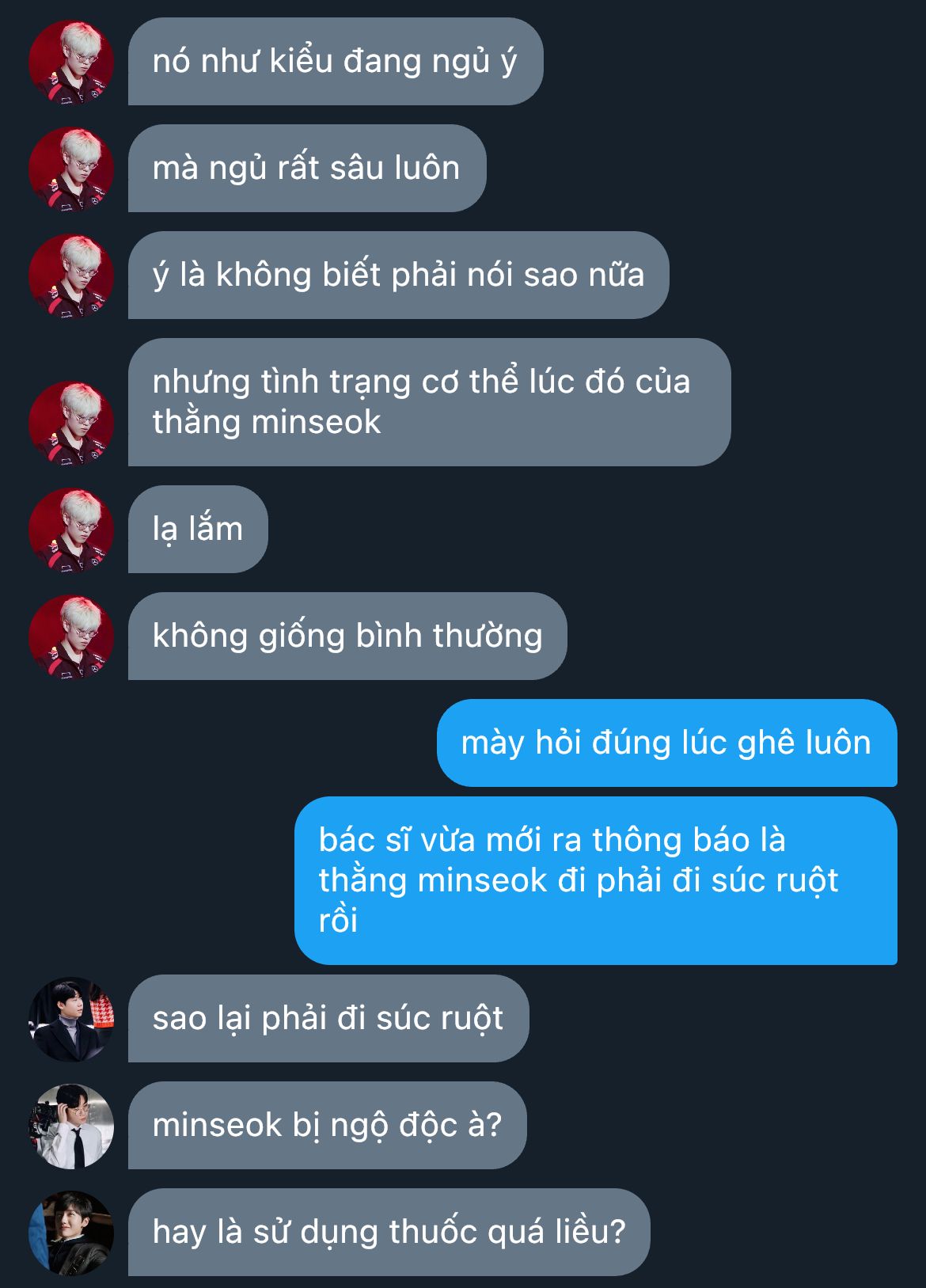Open avatar next to "sao lại phải đi súc ruột"
This screenshot has height=1288, width=926.
71,1019
